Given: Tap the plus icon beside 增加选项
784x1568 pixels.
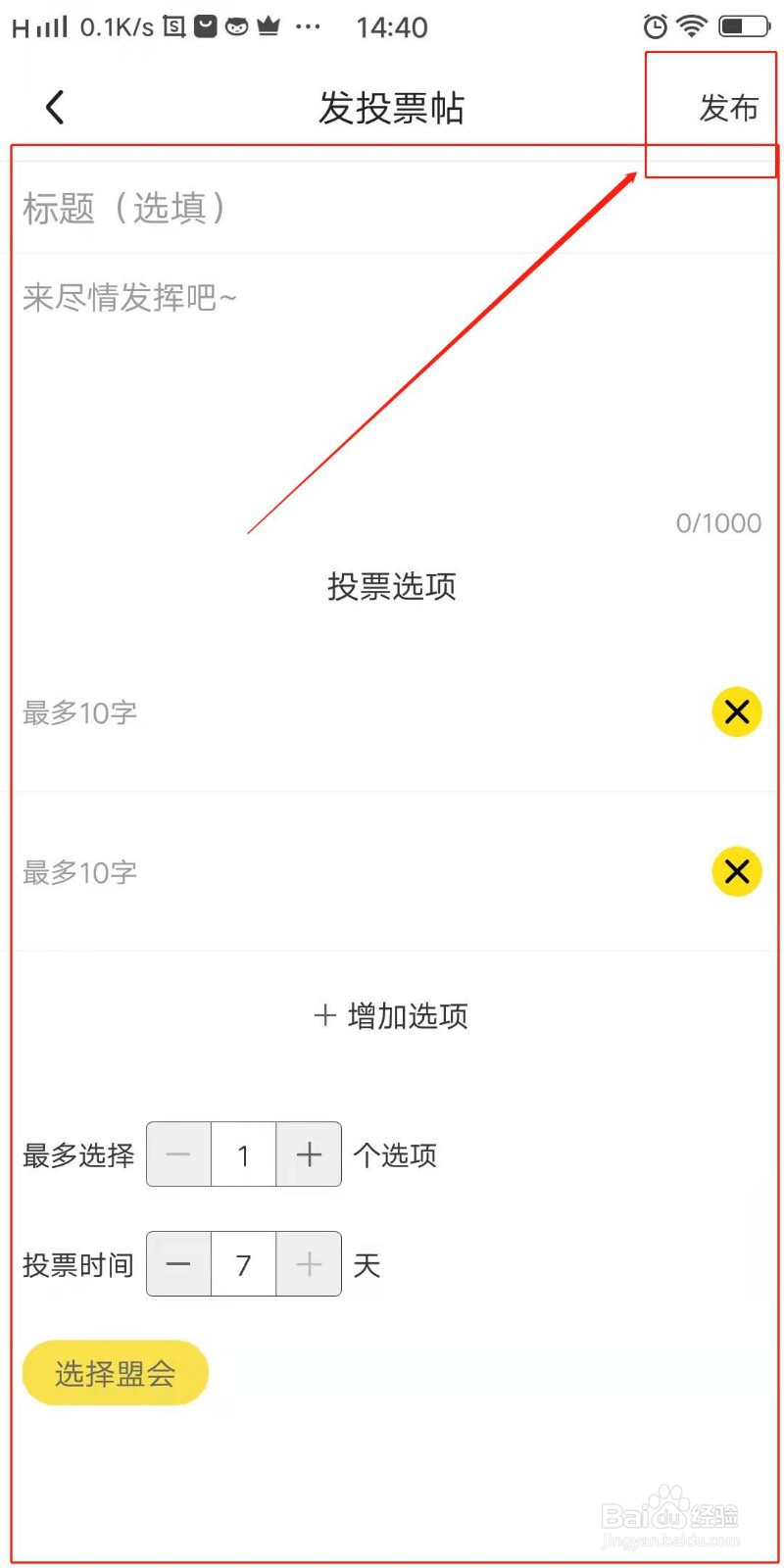Looking at the screenshot, I should click(x=324, y=1015).
